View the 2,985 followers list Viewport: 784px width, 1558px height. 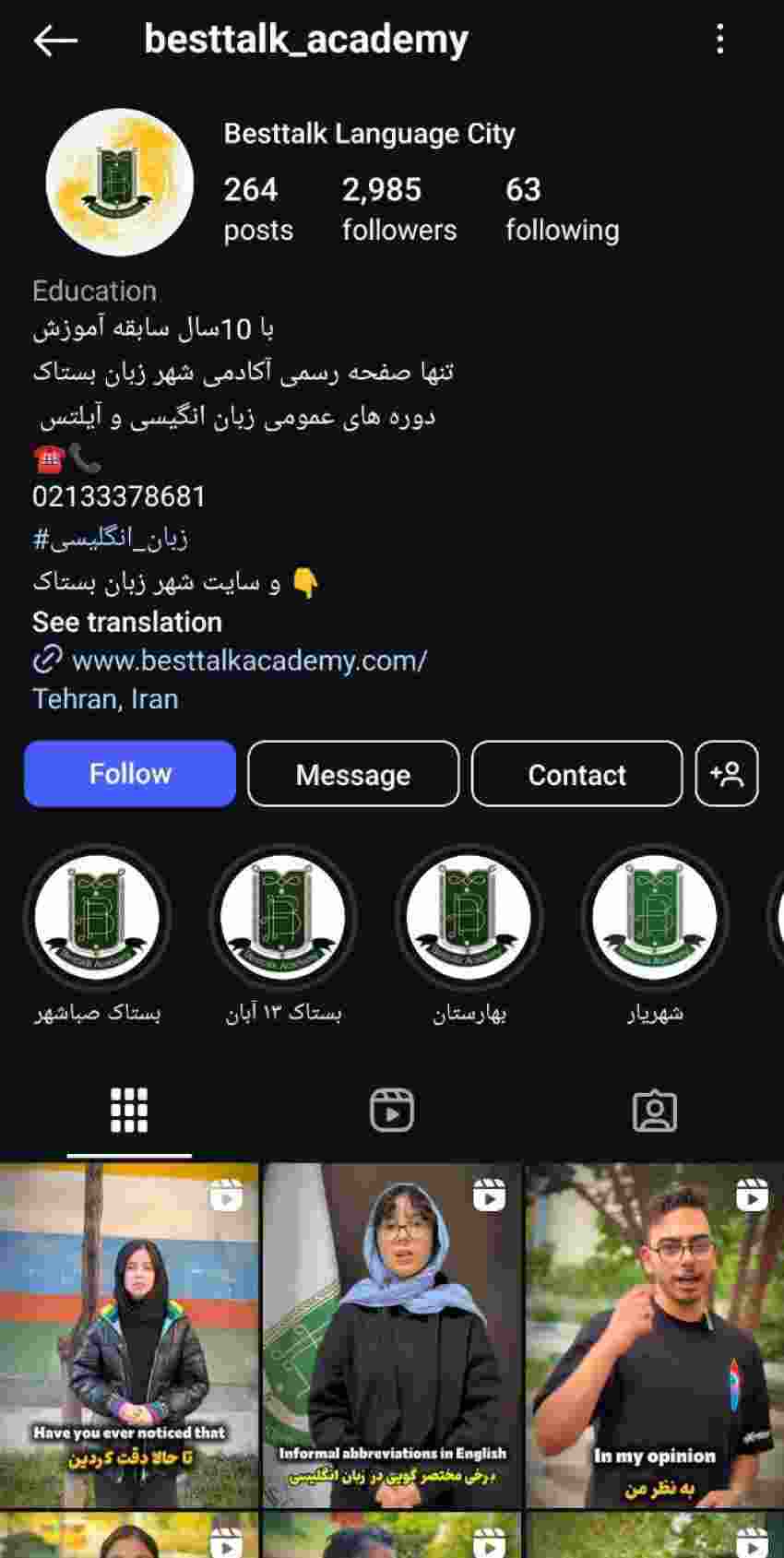tap(399, 208)
